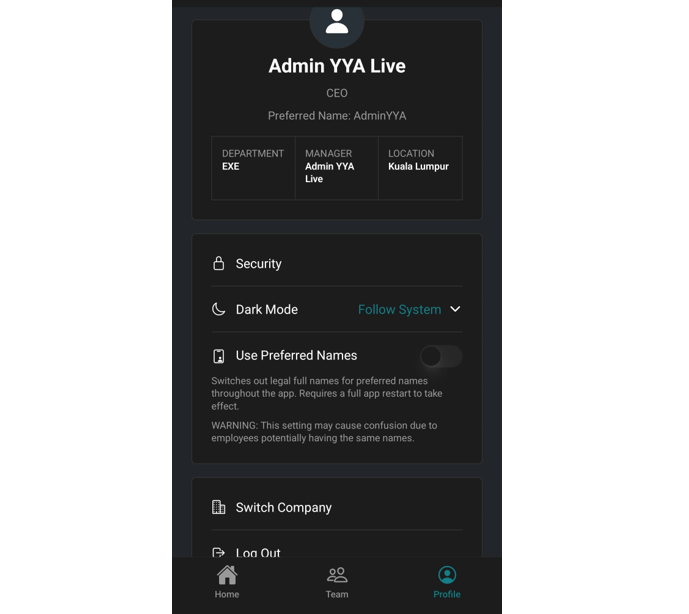Open Switch Company option
689x614 pixels.
(x=284, y=508)
